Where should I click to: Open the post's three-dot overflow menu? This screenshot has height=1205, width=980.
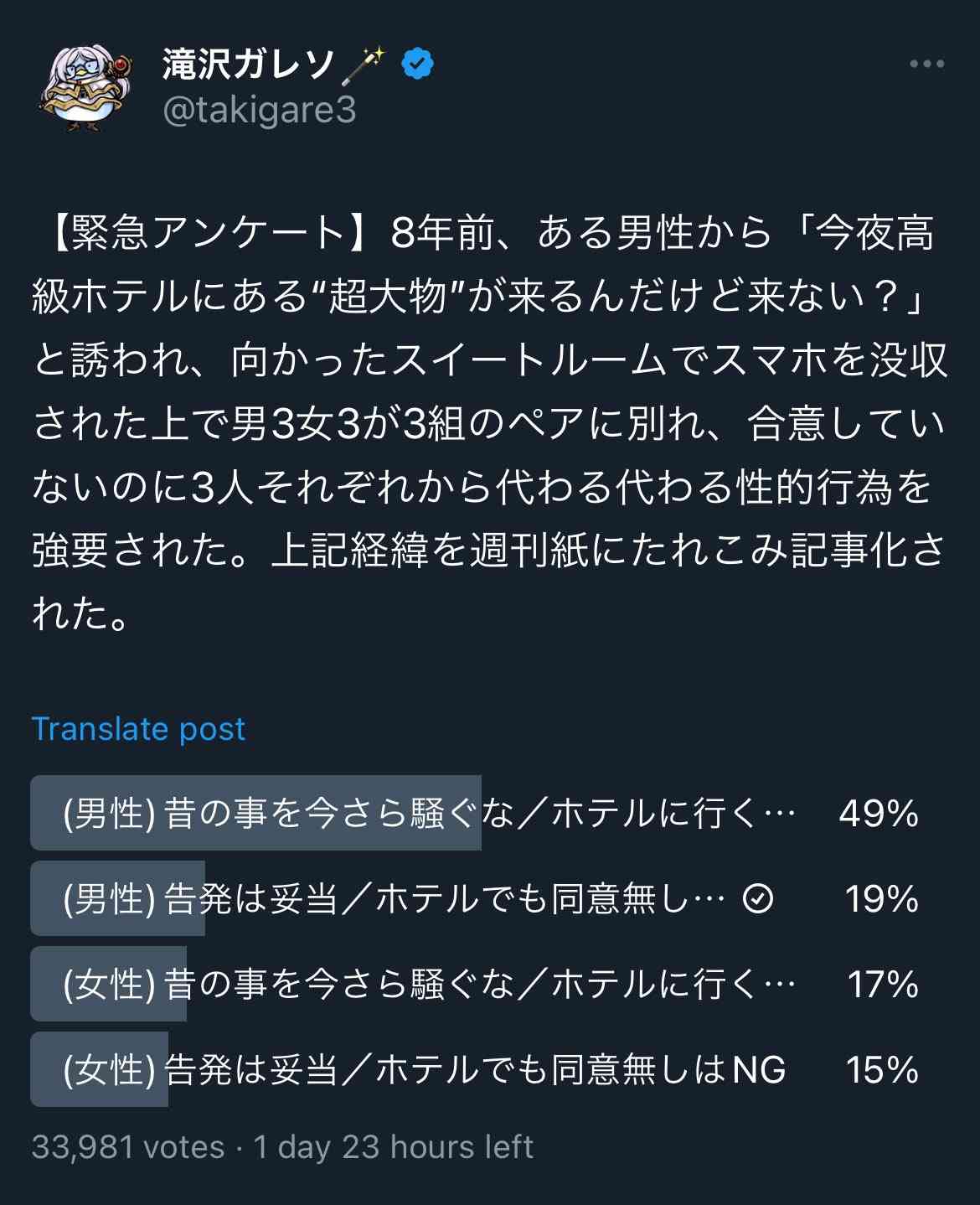point(926,65)
